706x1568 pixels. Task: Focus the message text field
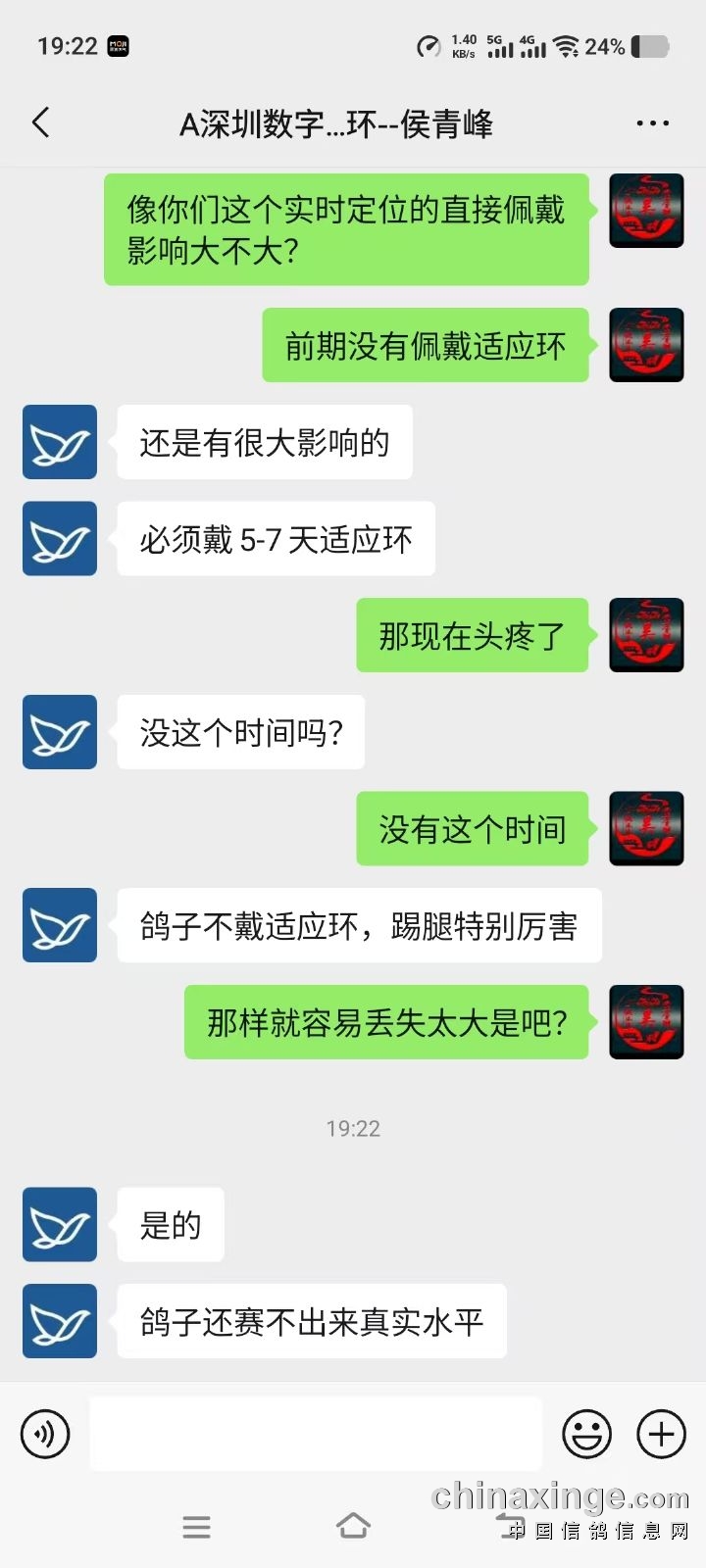pyautogui.click(x=316, y=1435)
